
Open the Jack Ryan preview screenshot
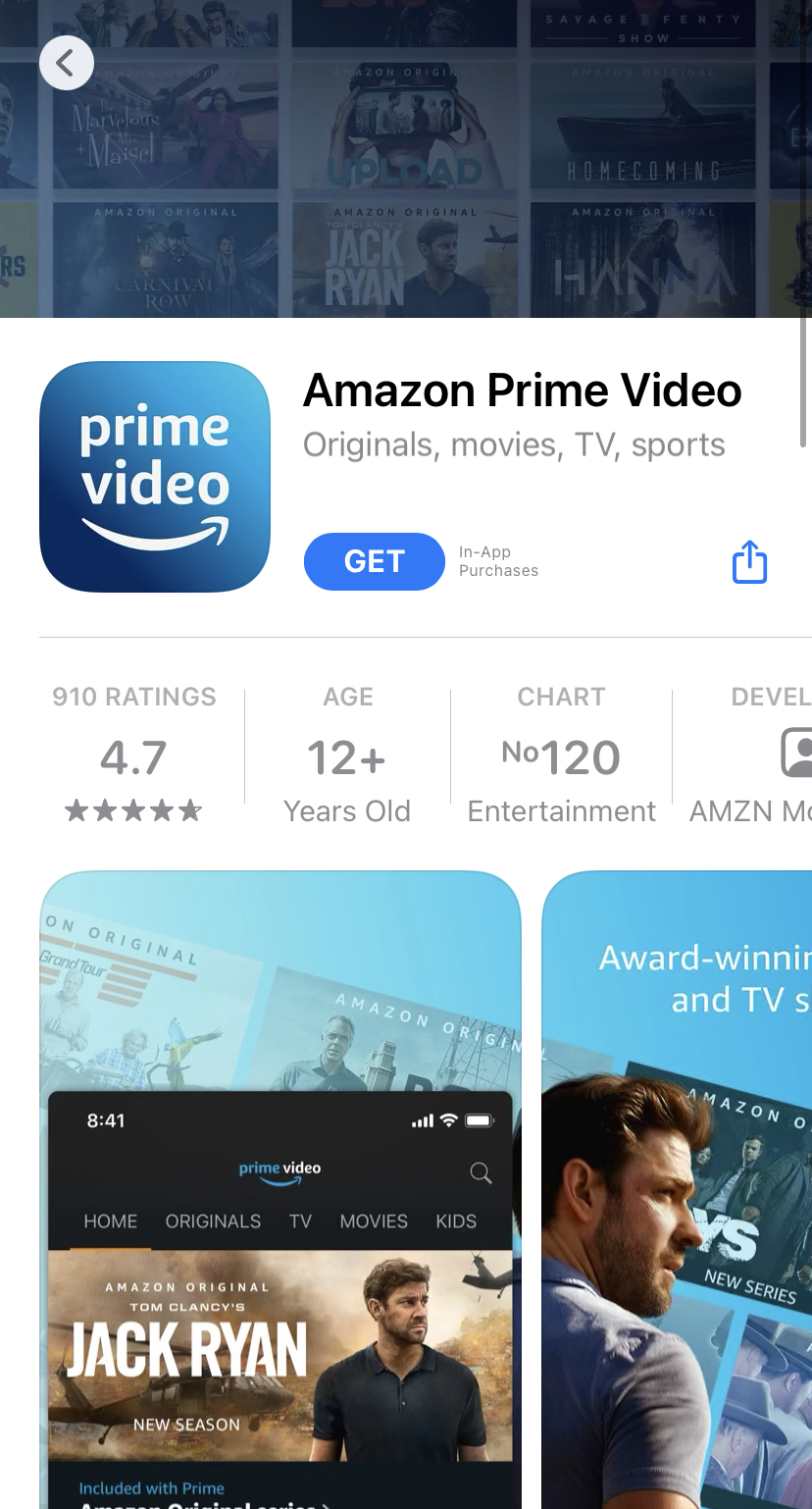[280, 1187]
